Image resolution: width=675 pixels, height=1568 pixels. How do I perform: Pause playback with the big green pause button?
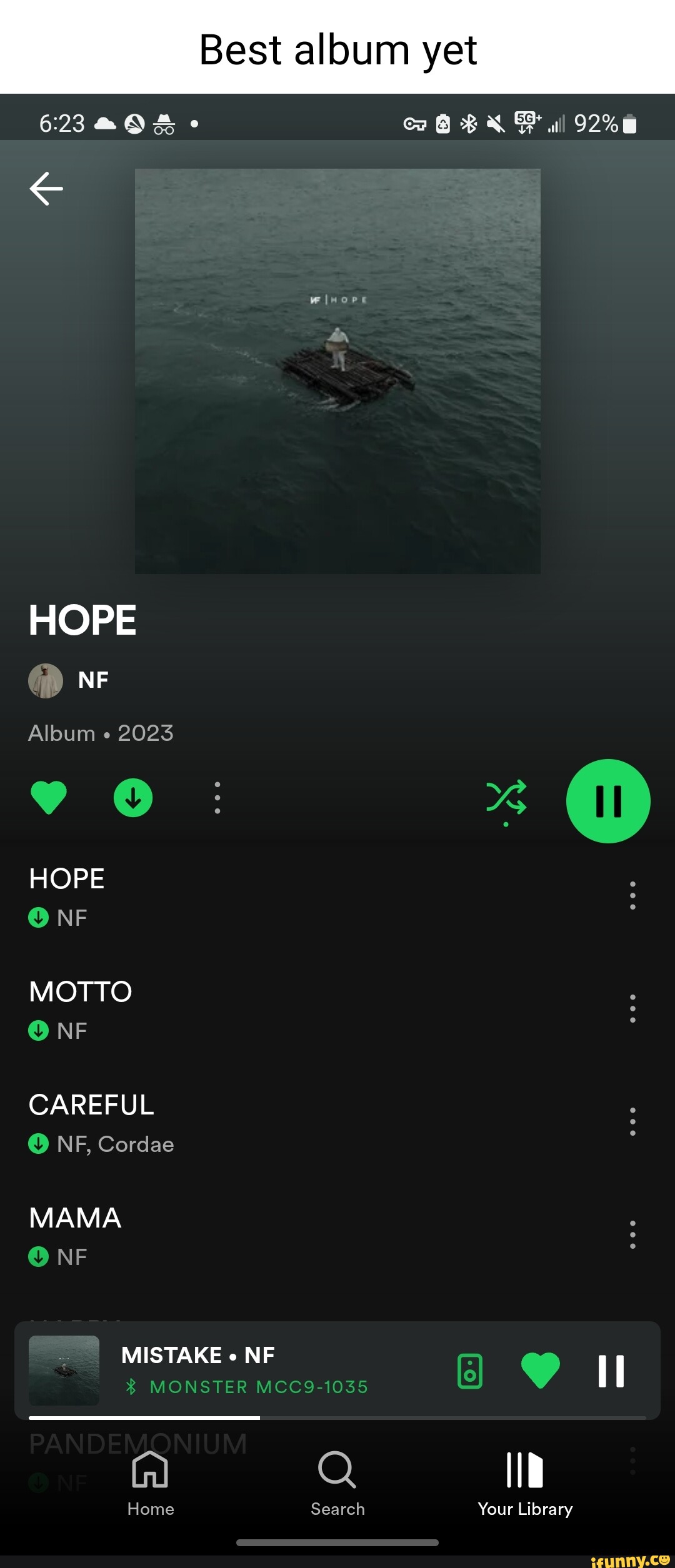607,801
